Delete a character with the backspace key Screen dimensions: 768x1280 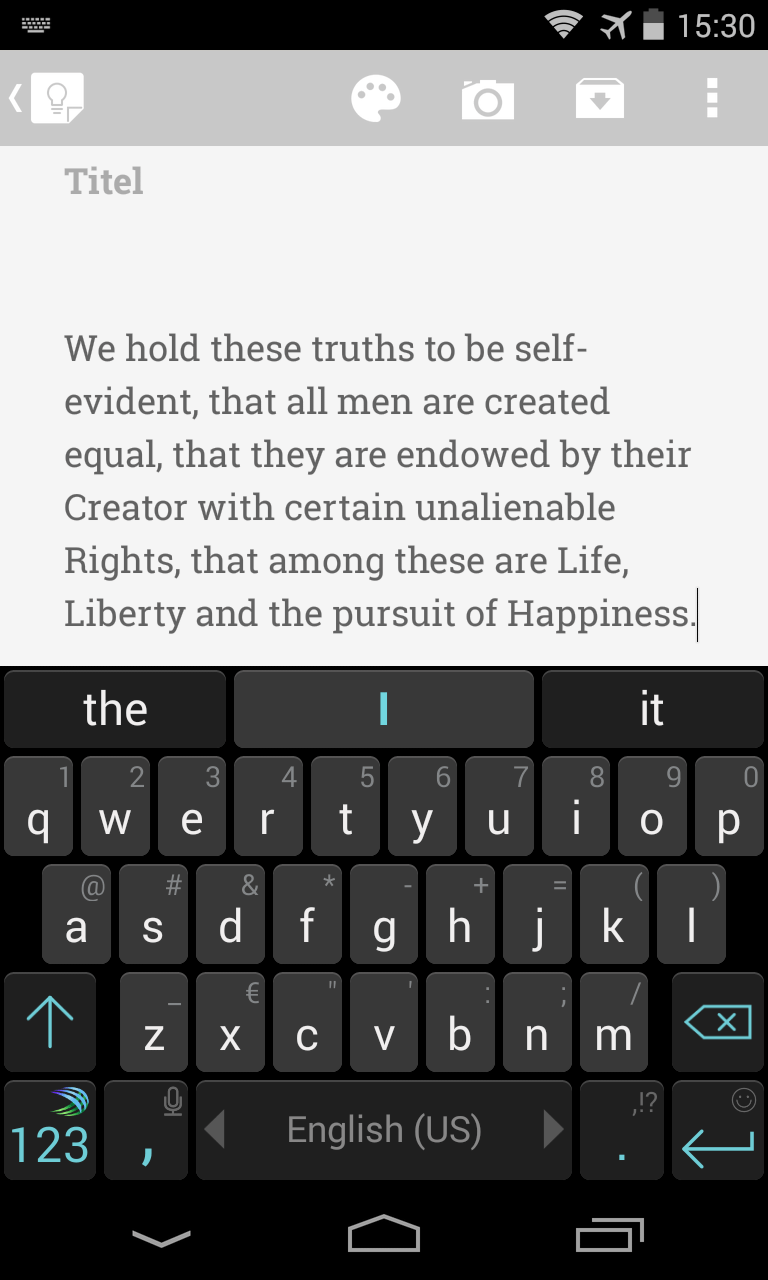click(718, 1022)
